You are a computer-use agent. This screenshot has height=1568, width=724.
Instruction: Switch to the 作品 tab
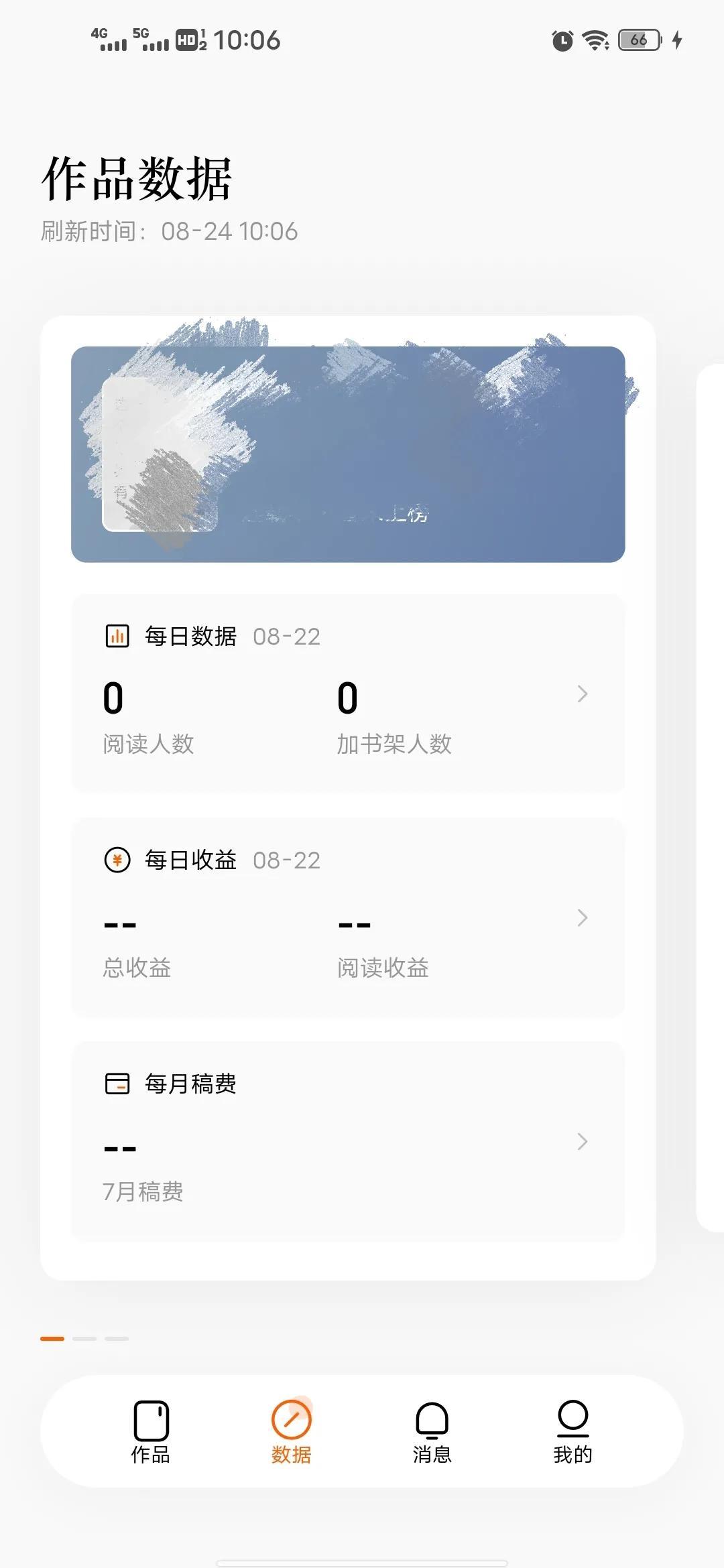(151, 1431)
